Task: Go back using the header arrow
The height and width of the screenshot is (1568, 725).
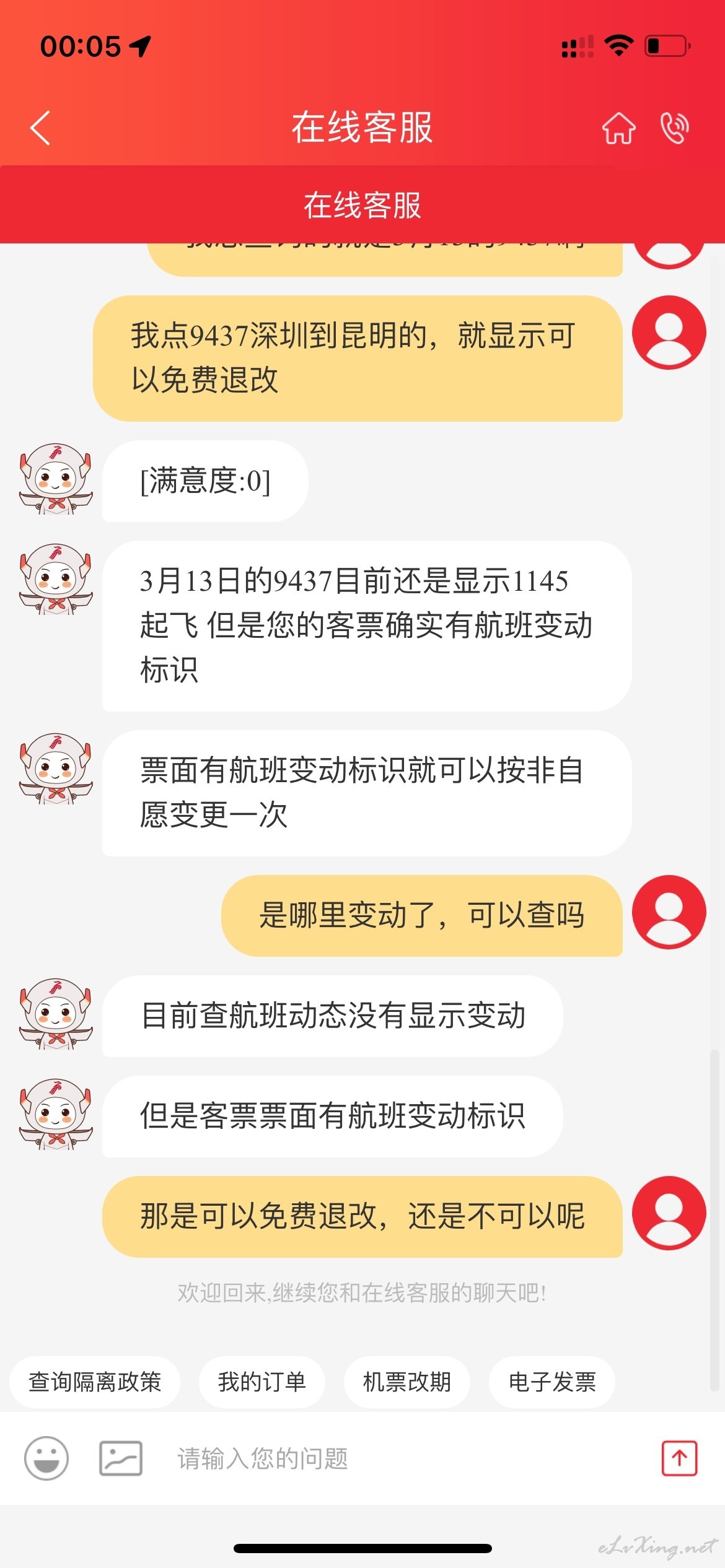Action: pyautogui.click(x=40, y=128)
